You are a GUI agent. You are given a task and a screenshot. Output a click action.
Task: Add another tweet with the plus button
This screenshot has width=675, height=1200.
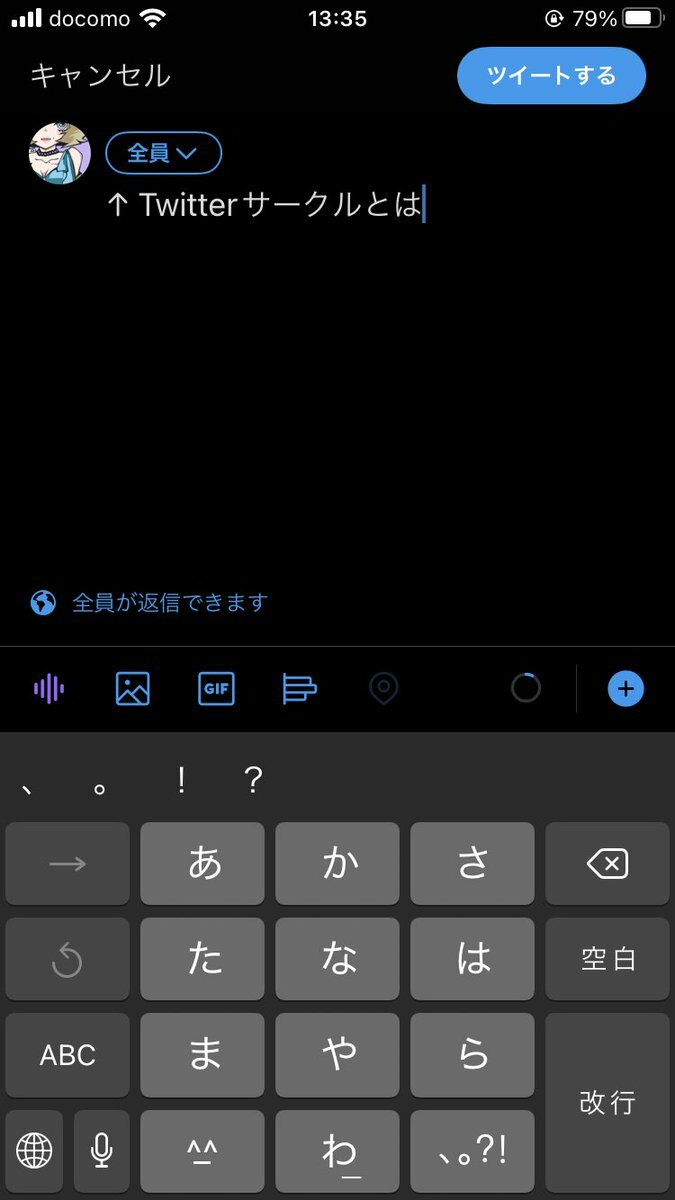626,688
